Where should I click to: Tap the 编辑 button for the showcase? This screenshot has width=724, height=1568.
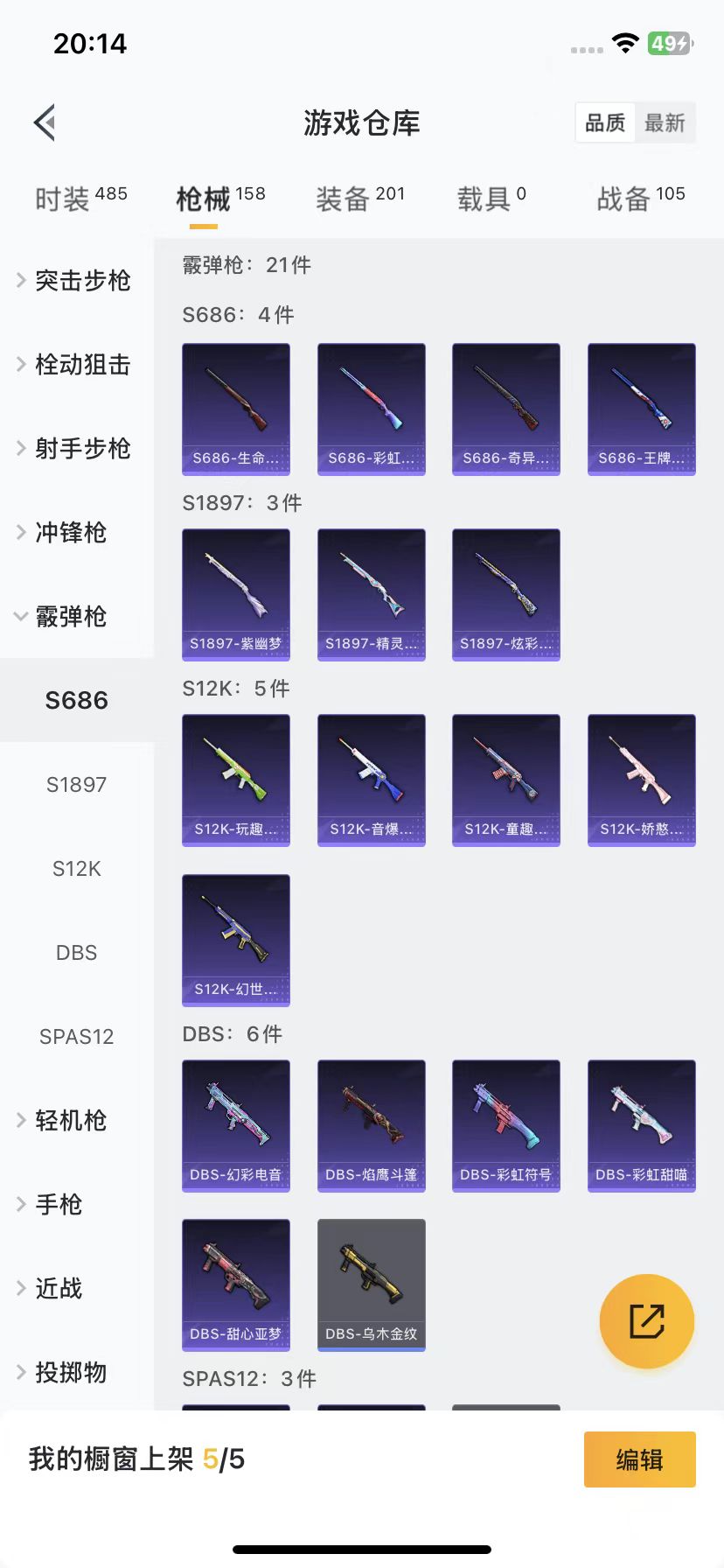pyautogui.click(x=639, y=1459)
